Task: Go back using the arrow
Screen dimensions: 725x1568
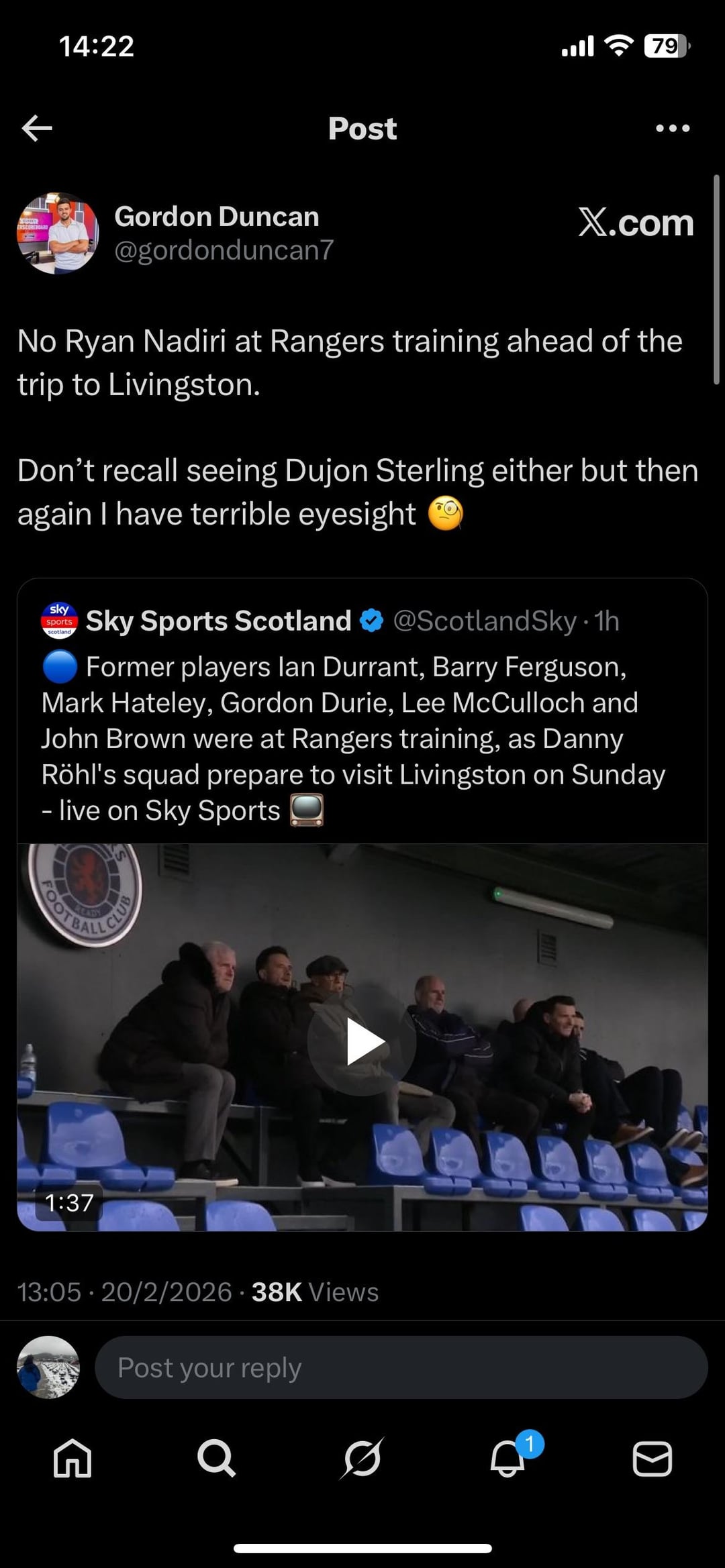Action: pyautogui.click(x=37, y=128)
